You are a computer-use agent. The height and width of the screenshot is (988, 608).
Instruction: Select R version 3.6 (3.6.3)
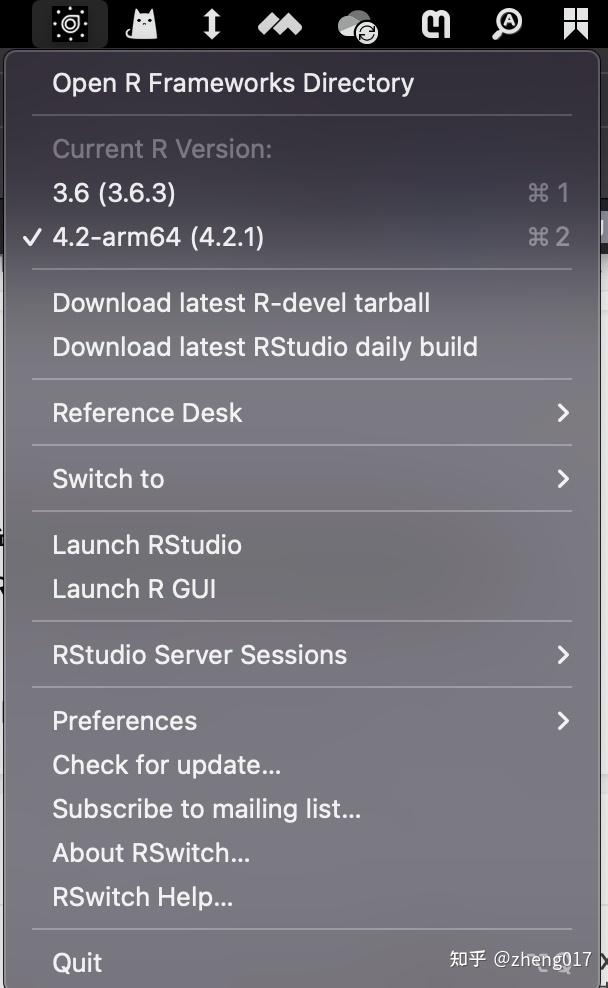pos(114,193)
